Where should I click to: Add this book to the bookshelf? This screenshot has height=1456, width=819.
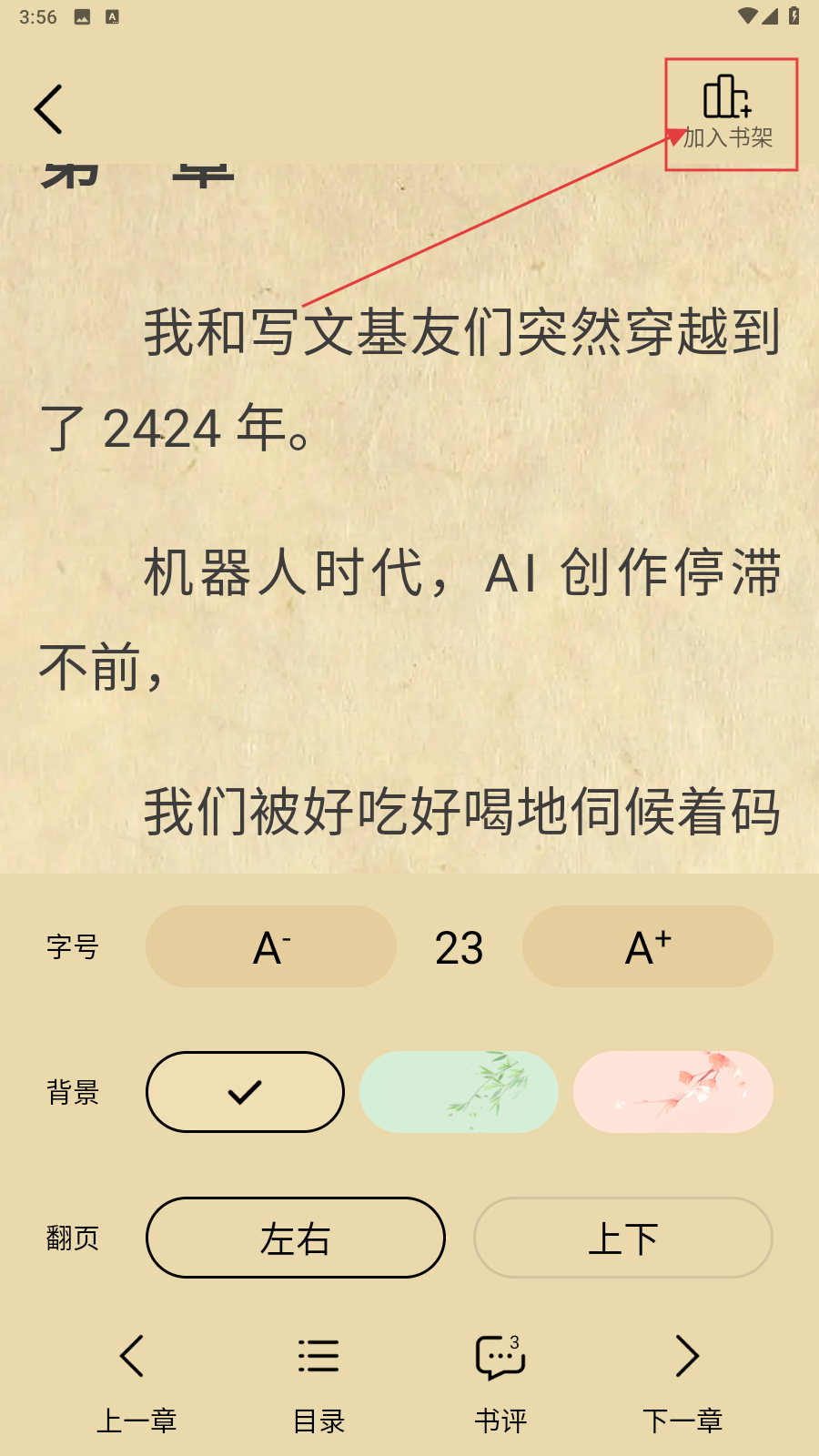728,113
